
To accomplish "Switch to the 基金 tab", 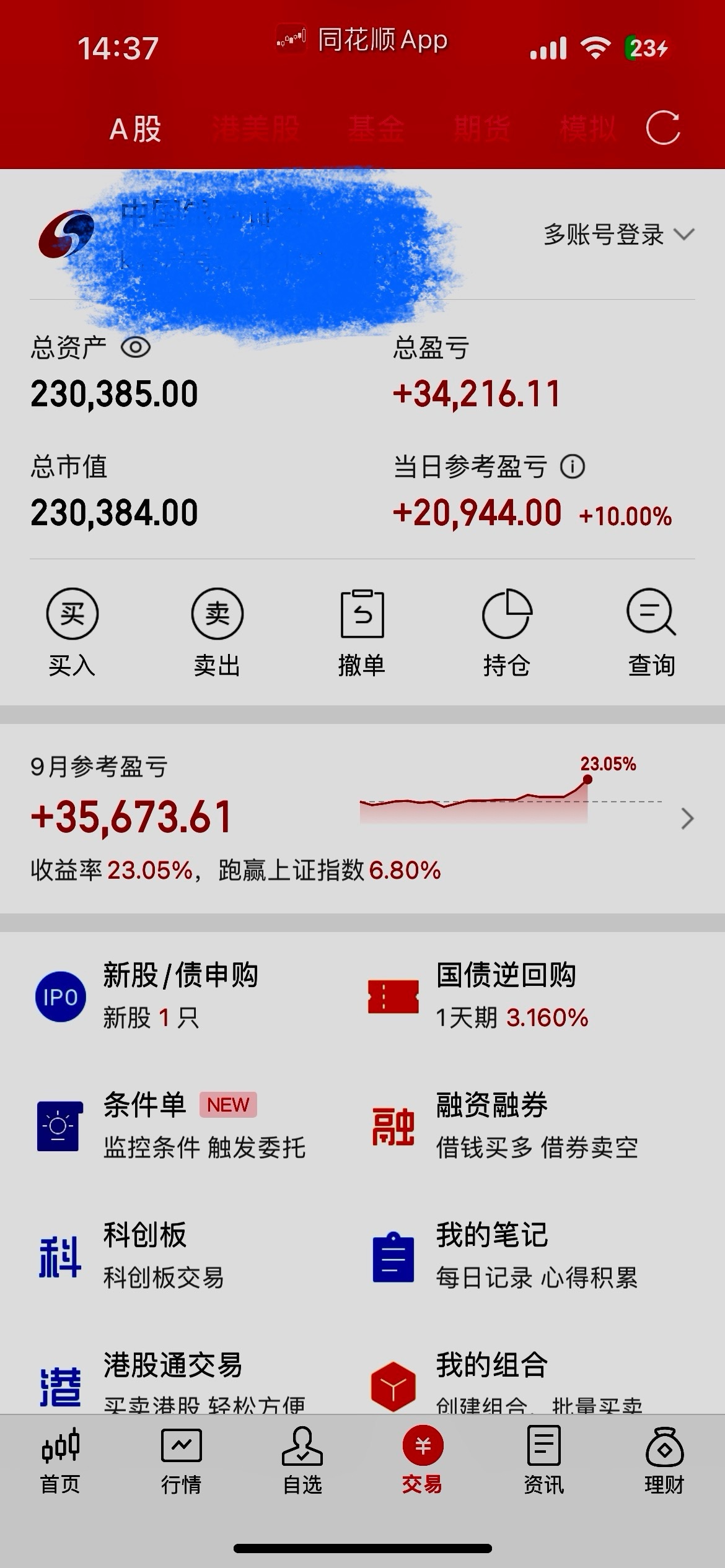I will (x=376, y=129).
